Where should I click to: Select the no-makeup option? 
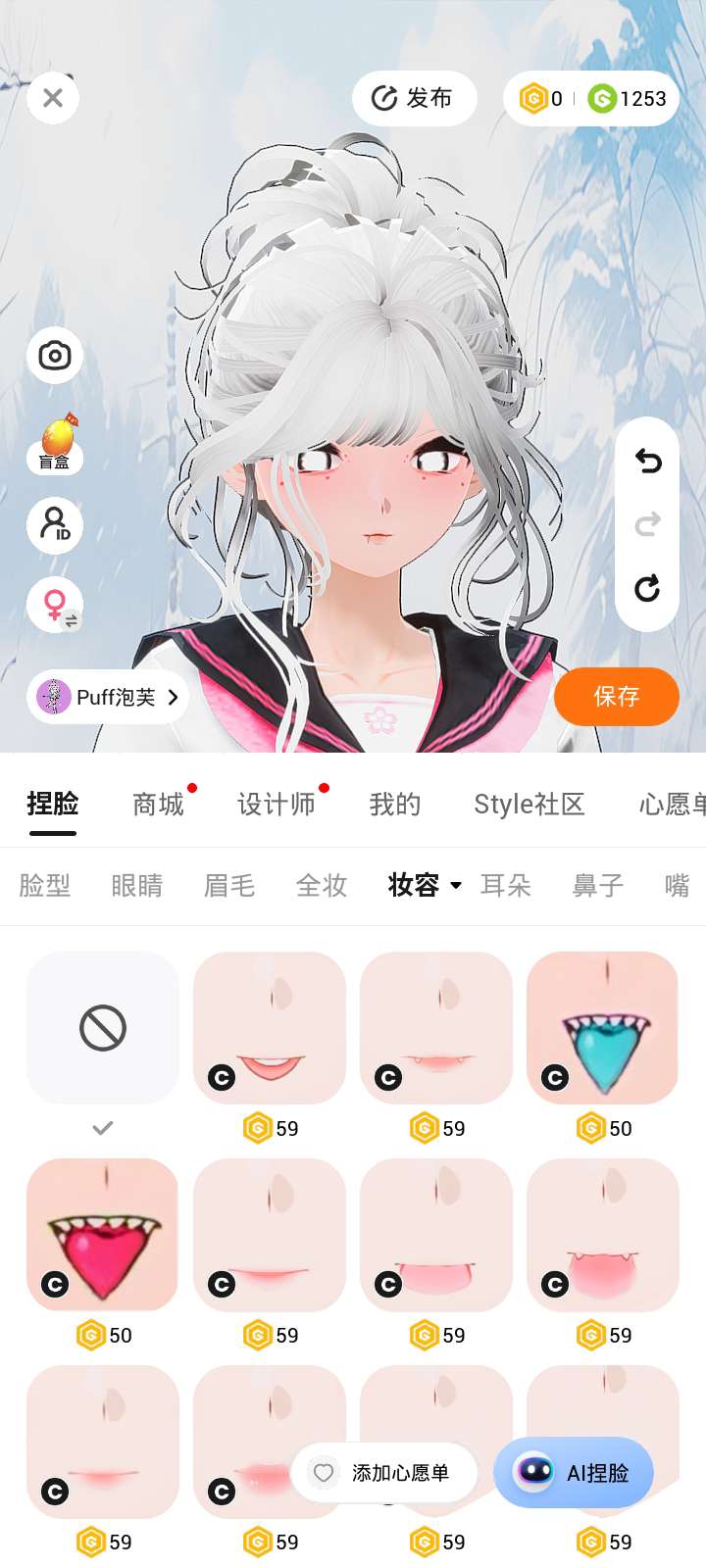[103, 1028]
